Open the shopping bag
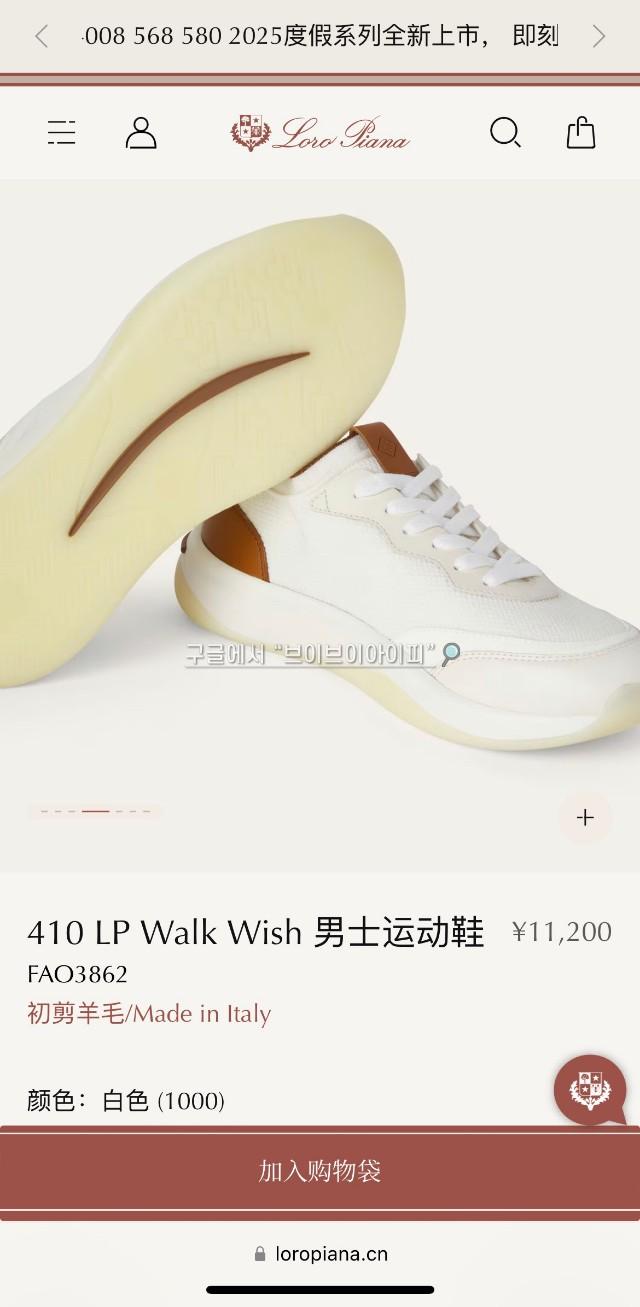The image size is (640, 1307). tap(581, 133)
